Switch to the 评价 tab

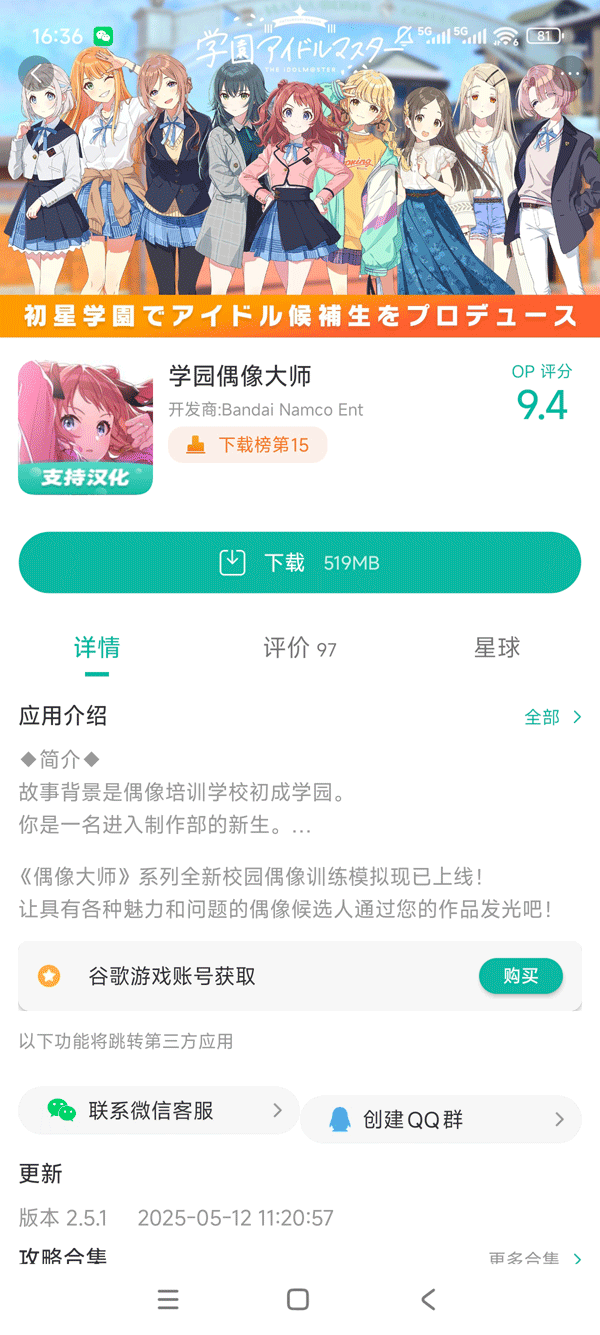(x=299, y=649)
